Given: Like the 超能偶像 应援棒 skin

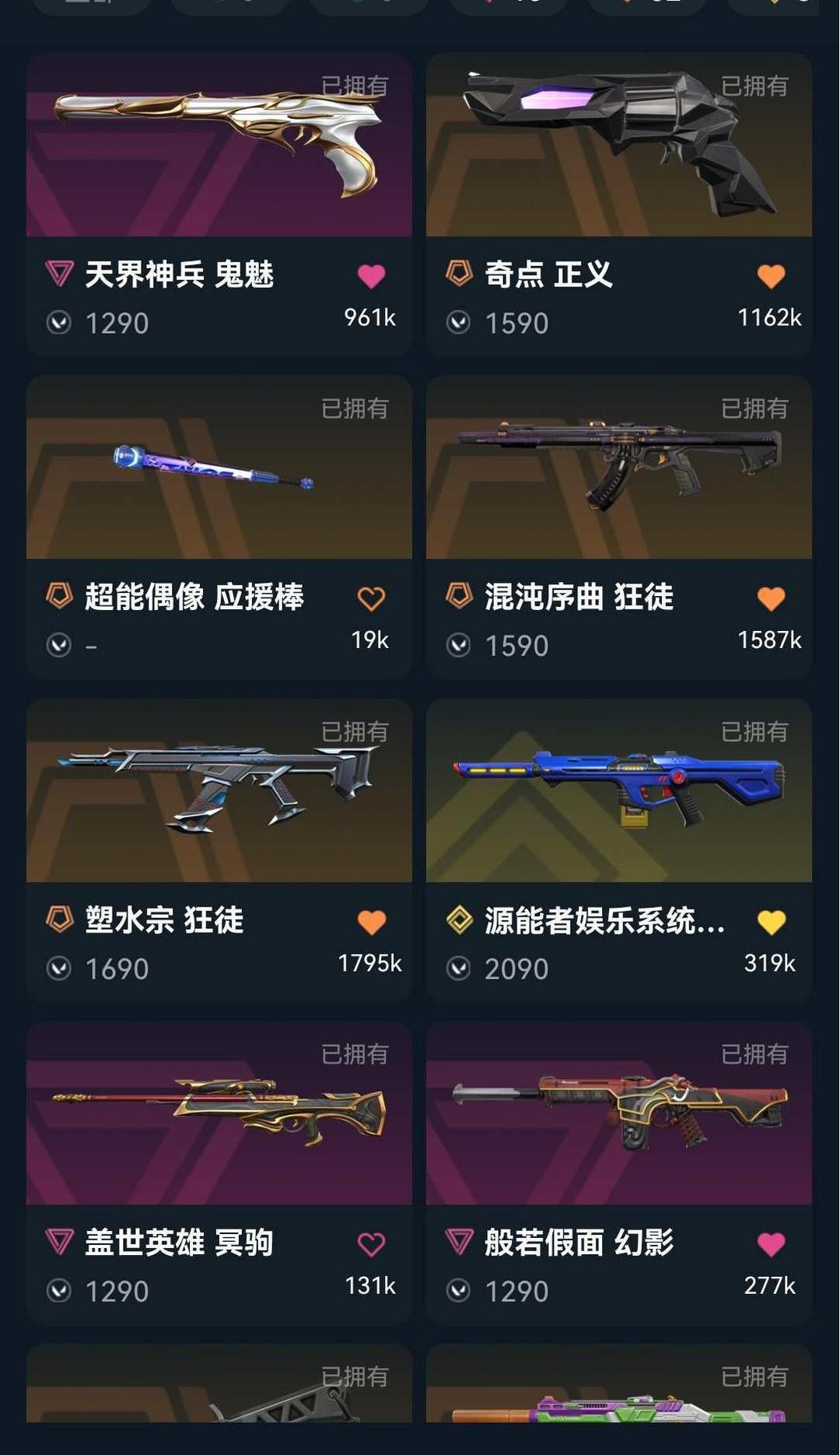Looking at the screenshot, I should pos(371,598).
